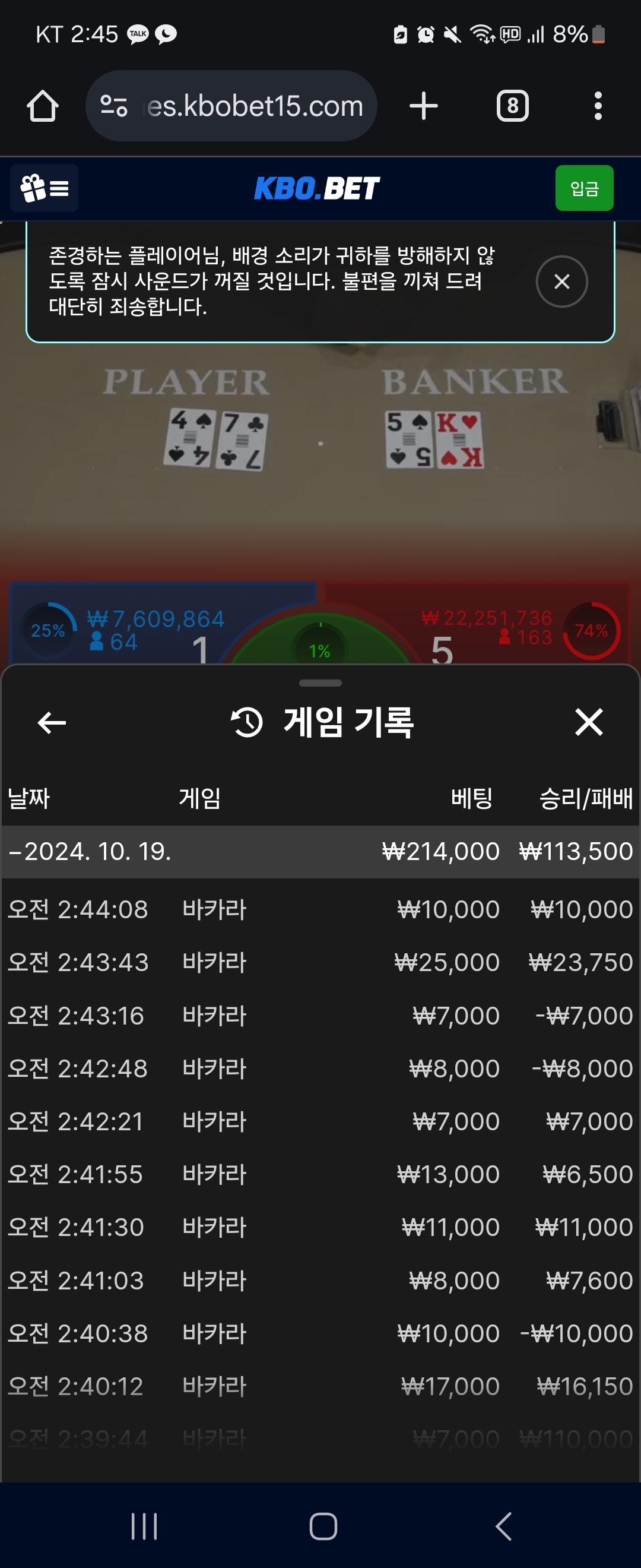Select the 오전 2:42:21 baccarat record
The image size is (641, 1568).
coord(320,1121)
